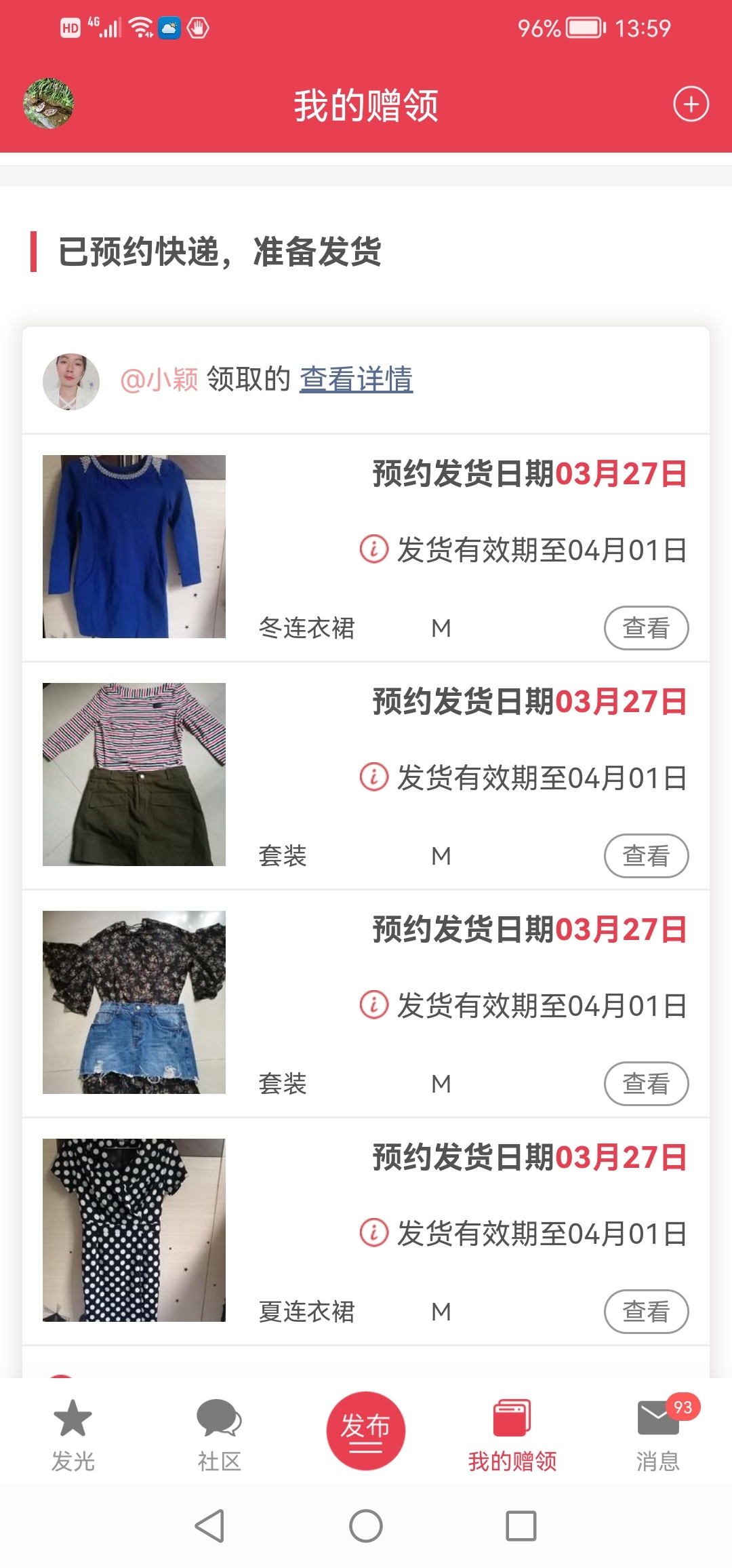The image size is (732, 1568).
Task: Open 小颖's profile picture
Action: [71, 381]
